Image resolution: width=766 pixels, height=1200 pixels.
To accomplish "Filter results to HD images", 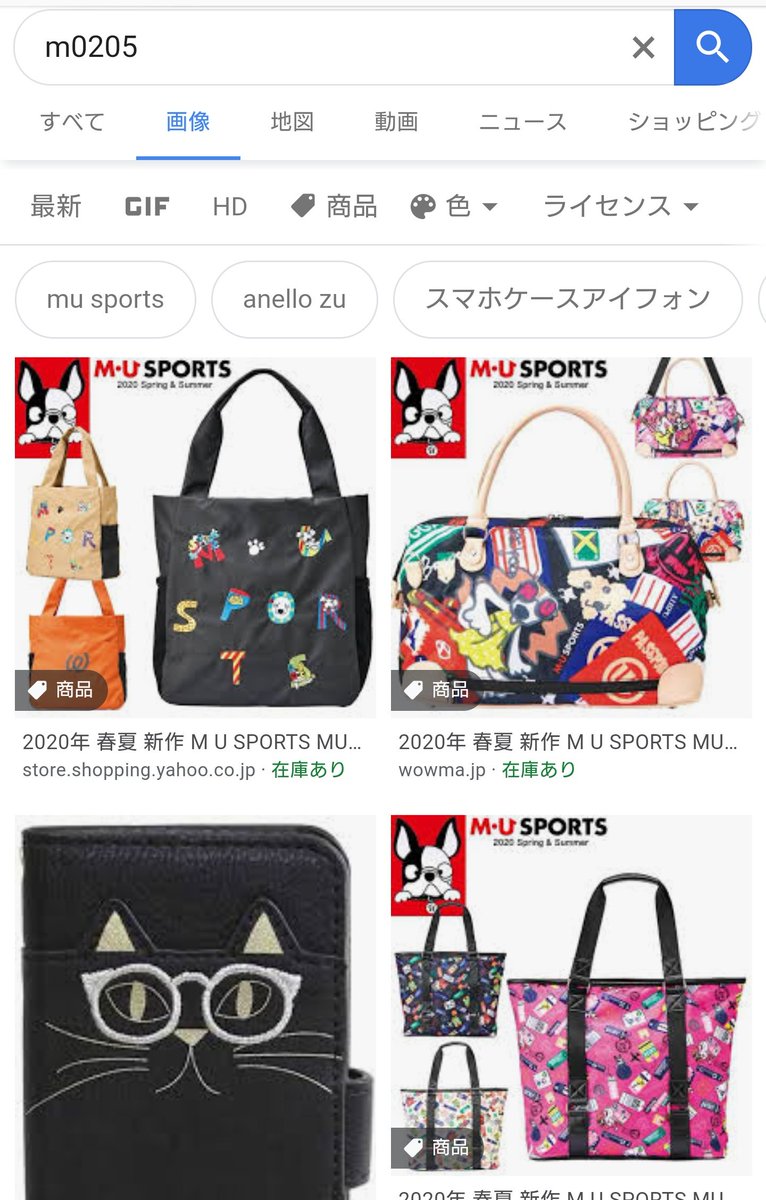I will pyautogui.click(x=229, y=207).
